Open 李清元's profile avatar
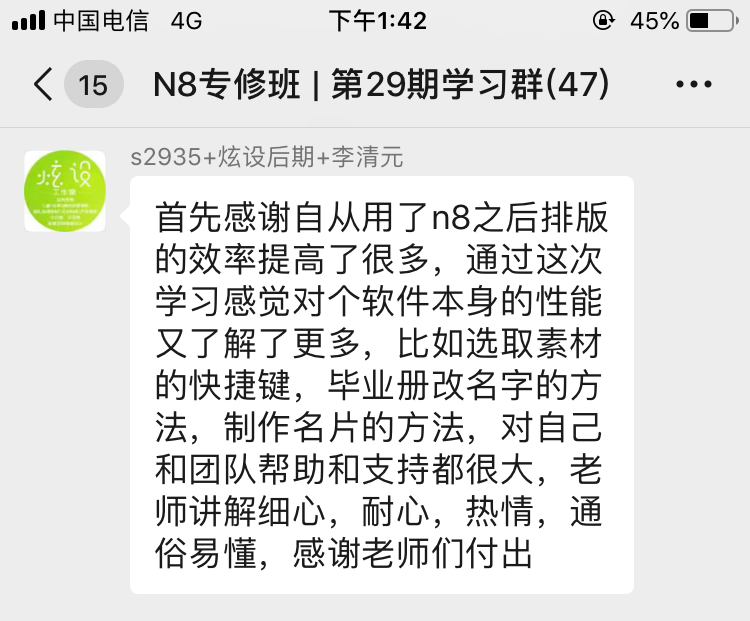Viewport: 750px width, 621px height. 64,190
